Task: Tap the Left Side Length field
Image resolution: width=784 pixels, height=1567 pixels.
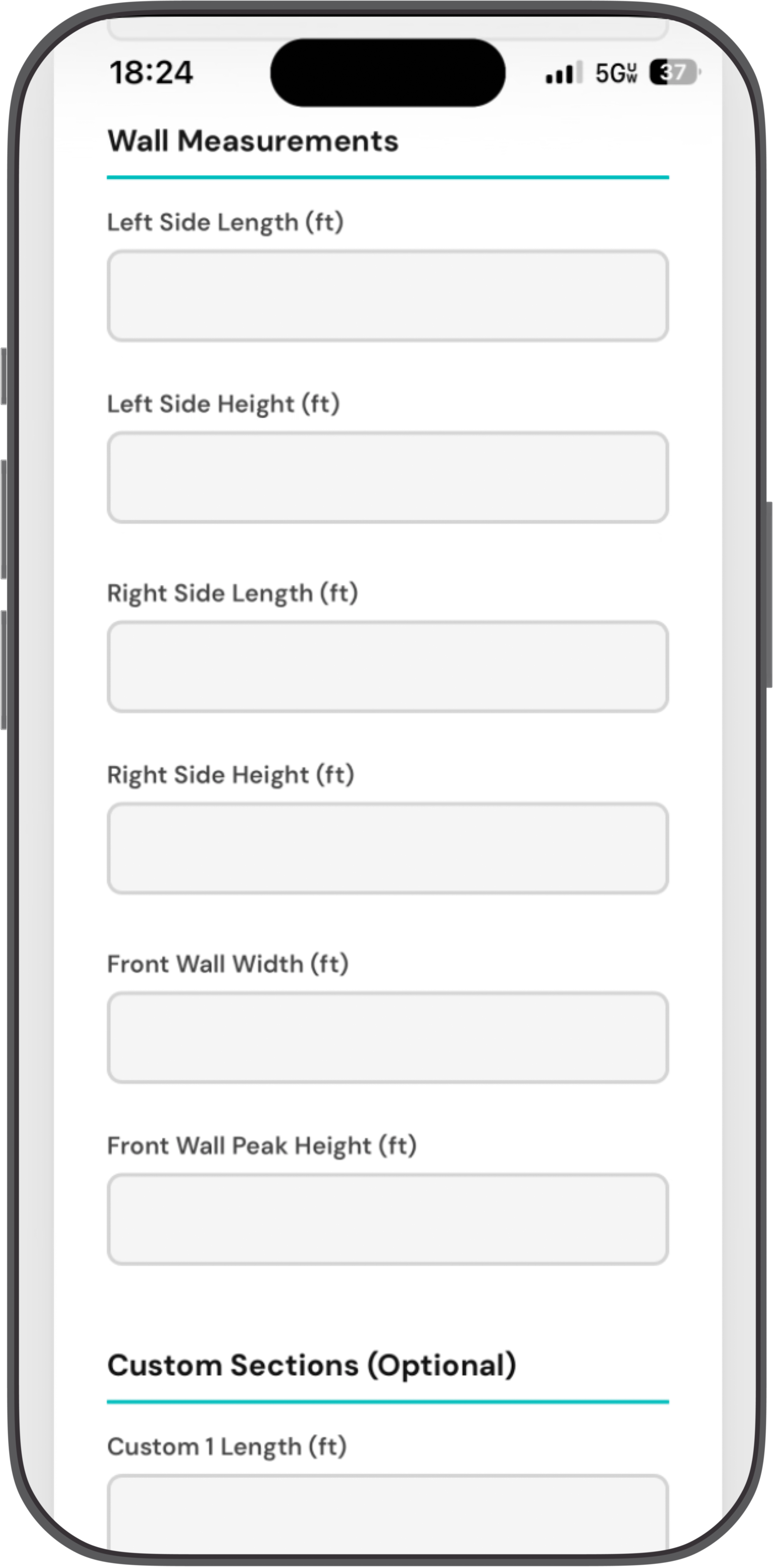Action: [x=387, y=296]
